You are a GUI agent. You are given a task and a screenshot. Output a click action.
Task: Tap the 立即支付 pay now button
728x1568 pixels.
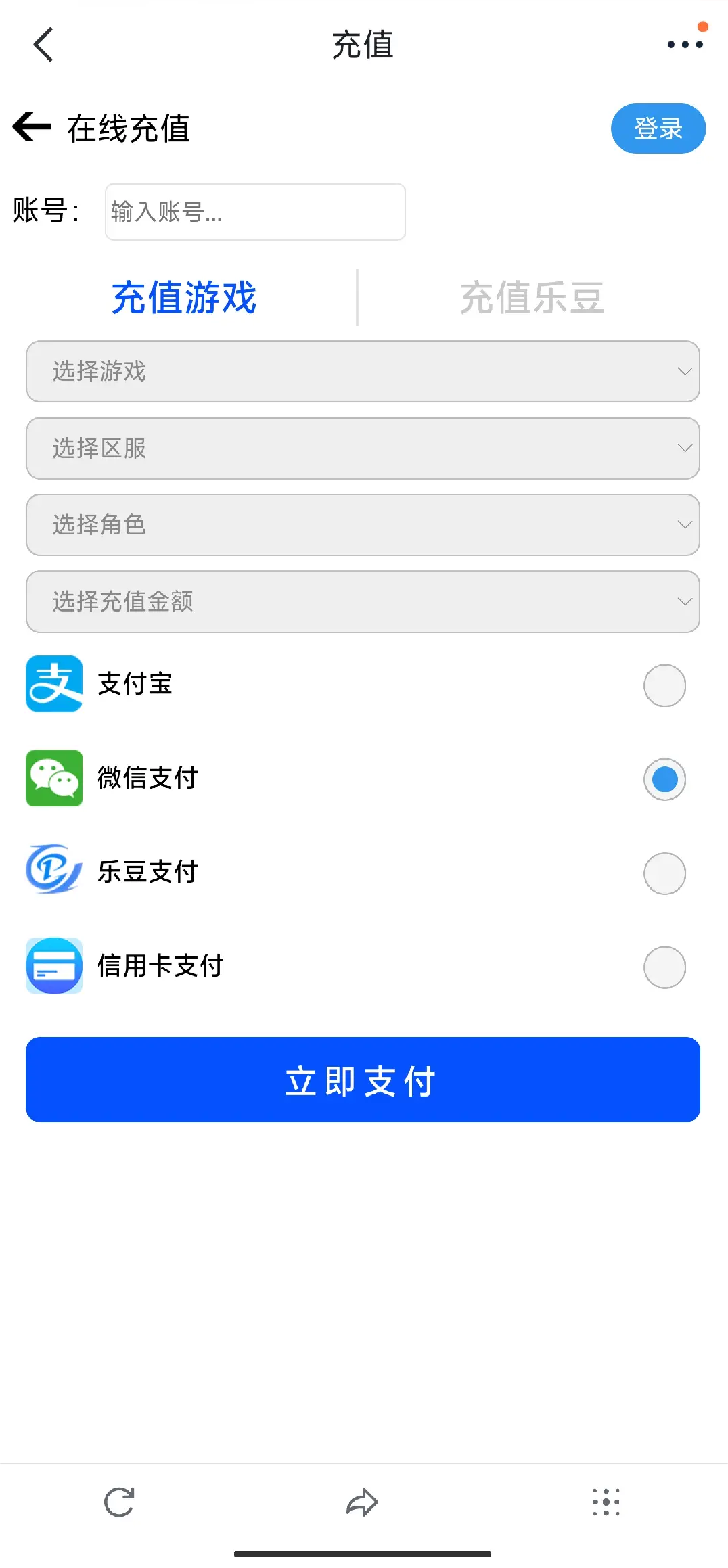(363, 1080)
